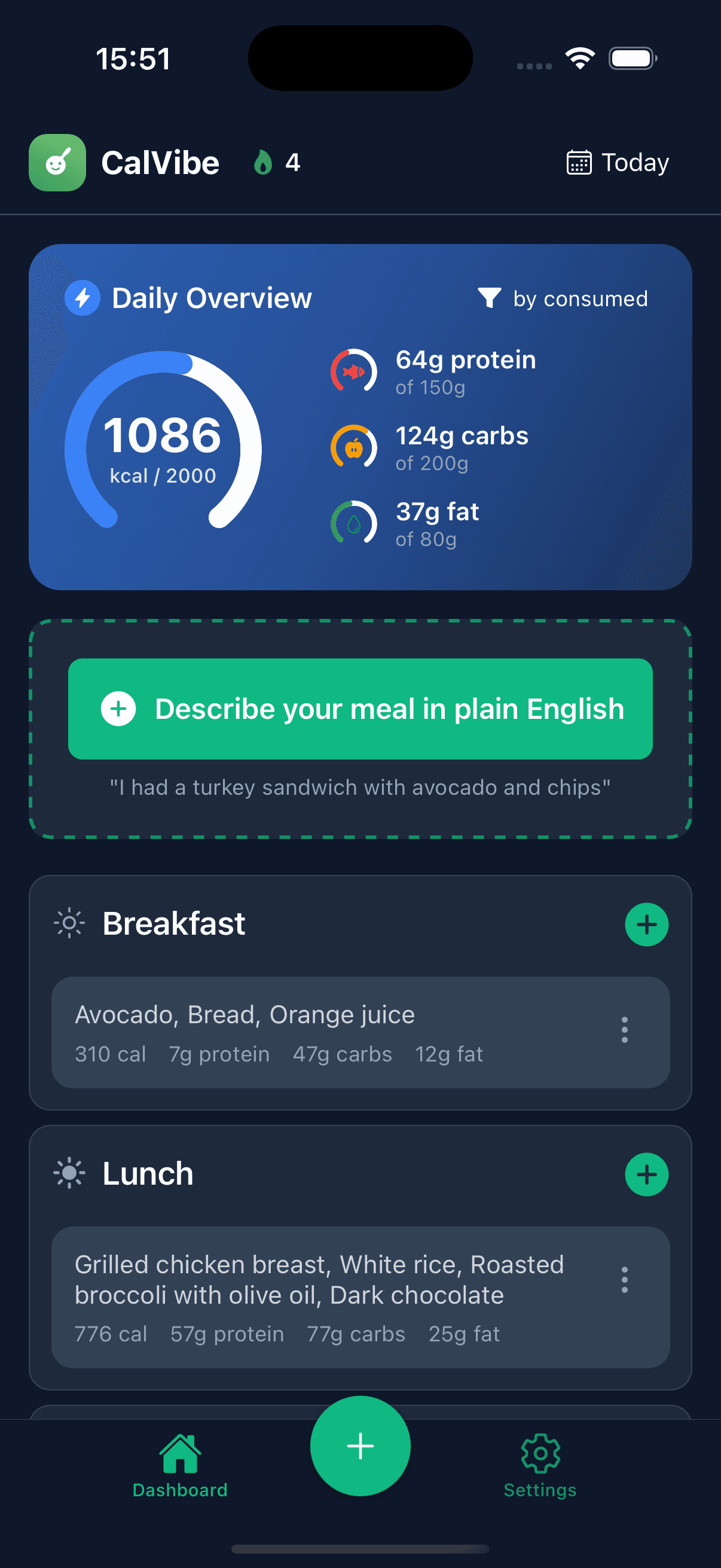Click the streak flame icon
This screenshot has height=1568, width=721.
tap(263, 163)
